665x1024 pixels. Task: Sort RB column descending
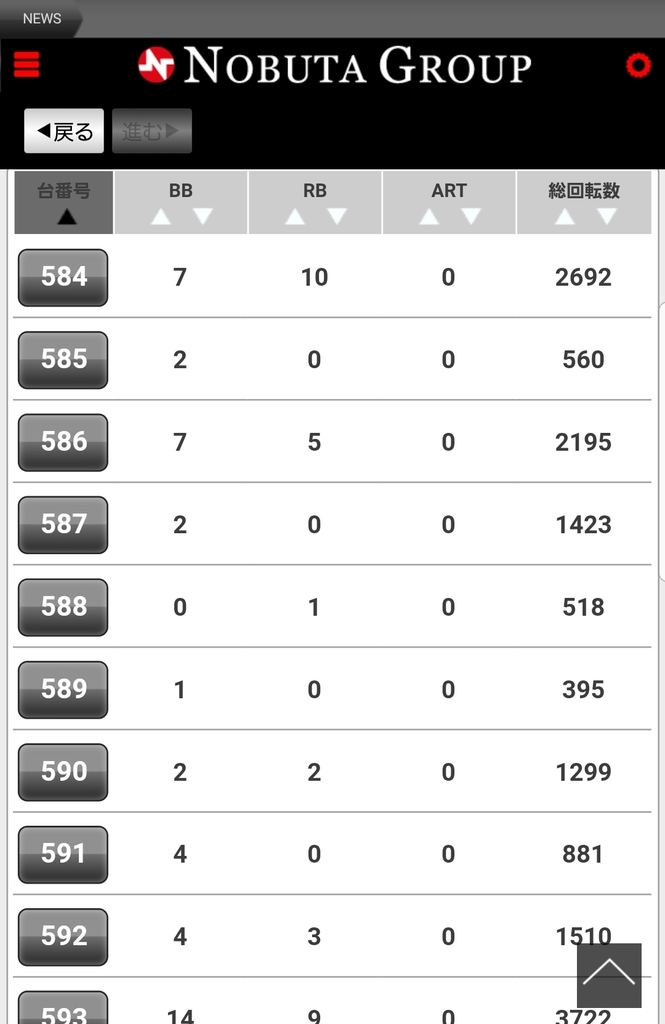(x=337, y=216)
